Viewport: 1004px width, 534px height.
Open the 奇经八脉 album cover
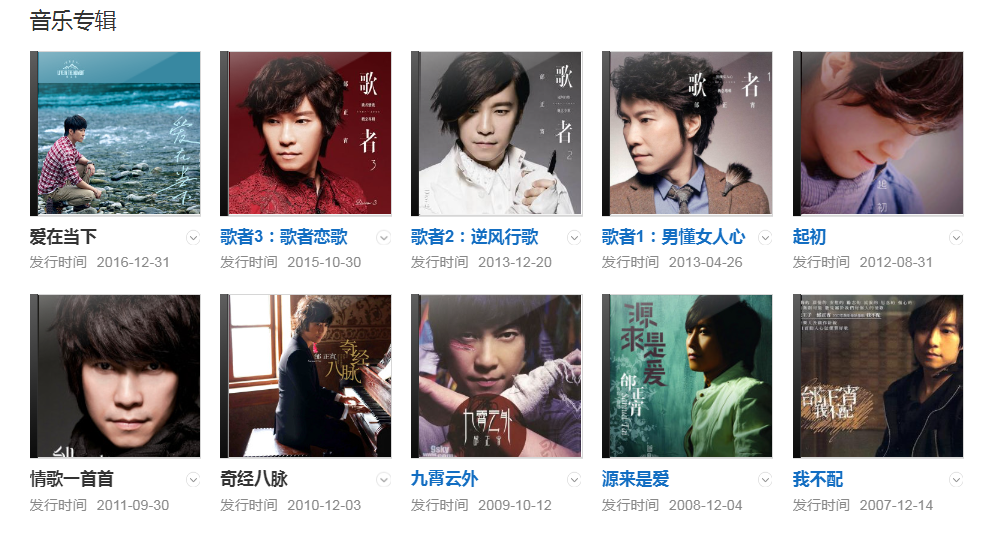coord(306,376)
